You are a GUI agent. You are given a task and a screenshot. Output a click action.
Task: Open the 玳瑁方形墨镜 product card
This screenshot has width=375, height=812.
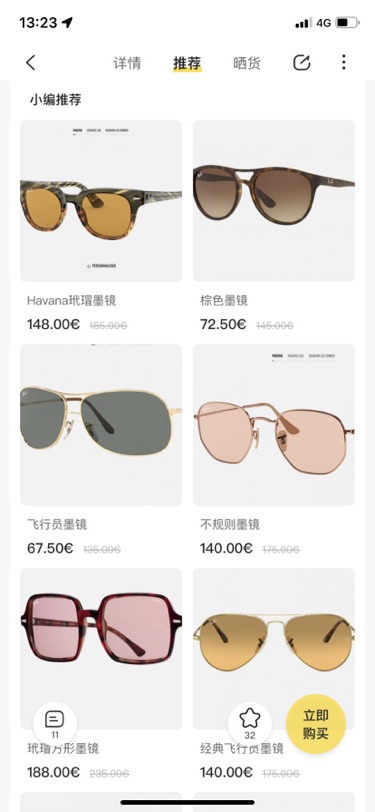click(x=101, y=674)
